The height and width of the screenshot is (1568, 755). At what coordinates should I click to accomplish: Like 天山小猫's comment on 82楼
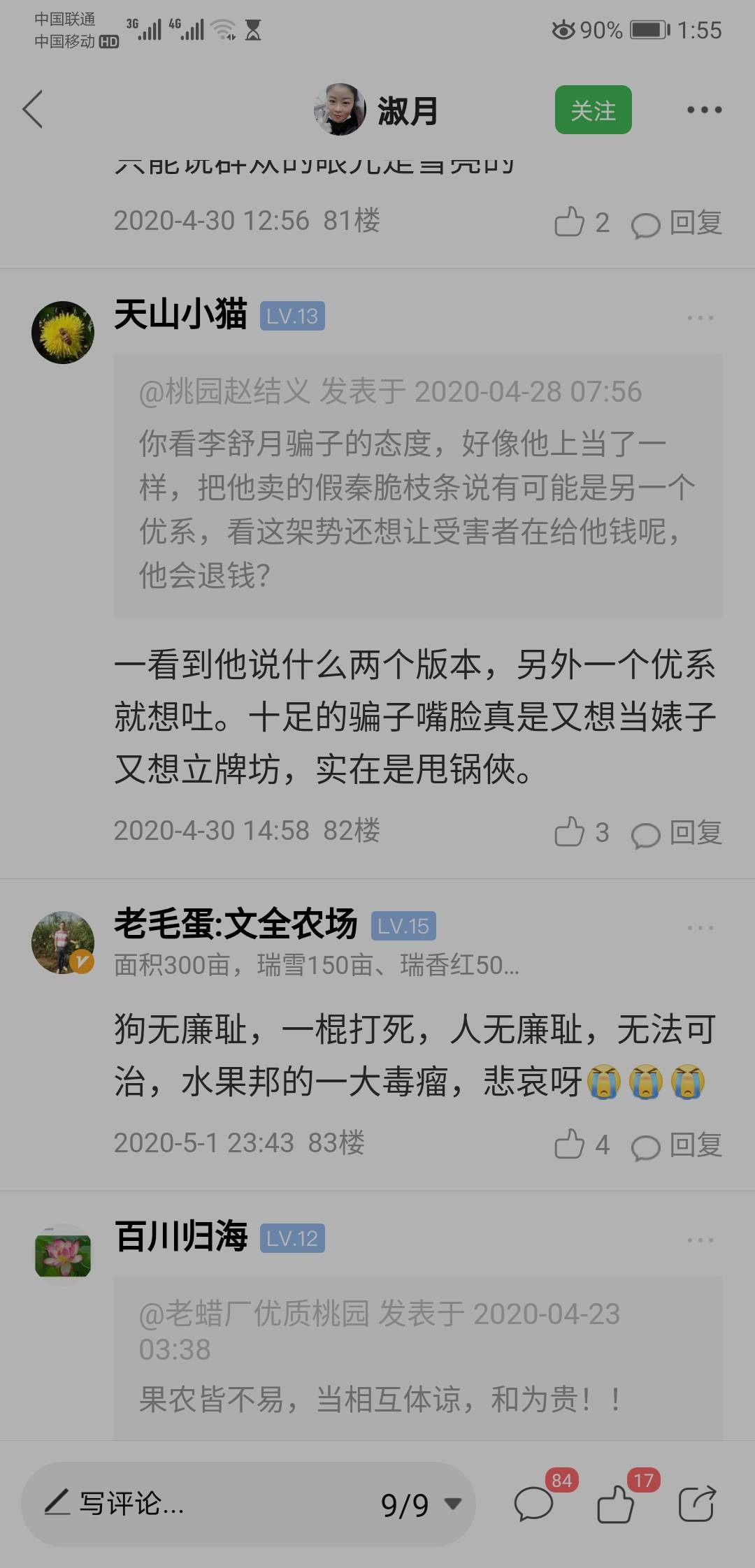click(x=582, y=832)
